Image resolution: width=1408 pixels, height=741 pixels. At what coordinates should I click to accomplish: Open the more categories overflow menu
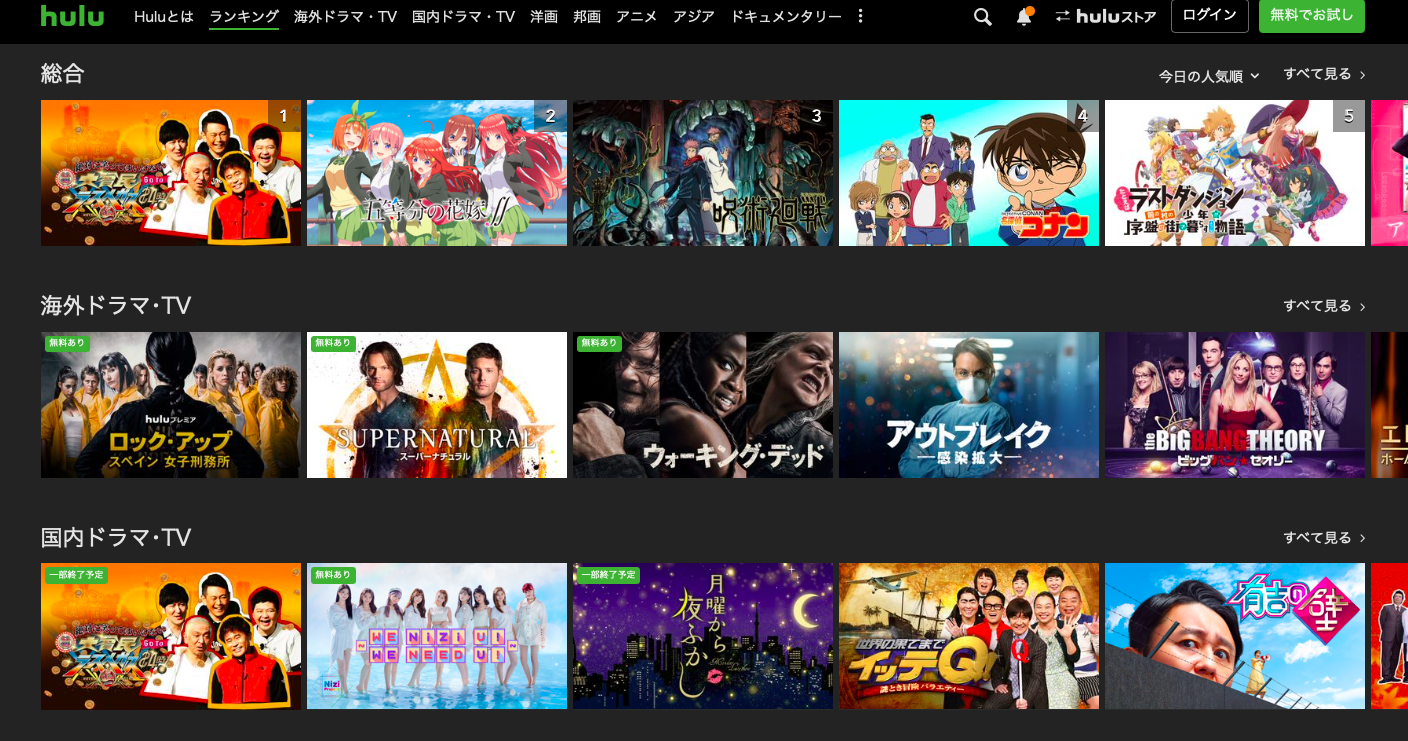(x=861, y=17)
